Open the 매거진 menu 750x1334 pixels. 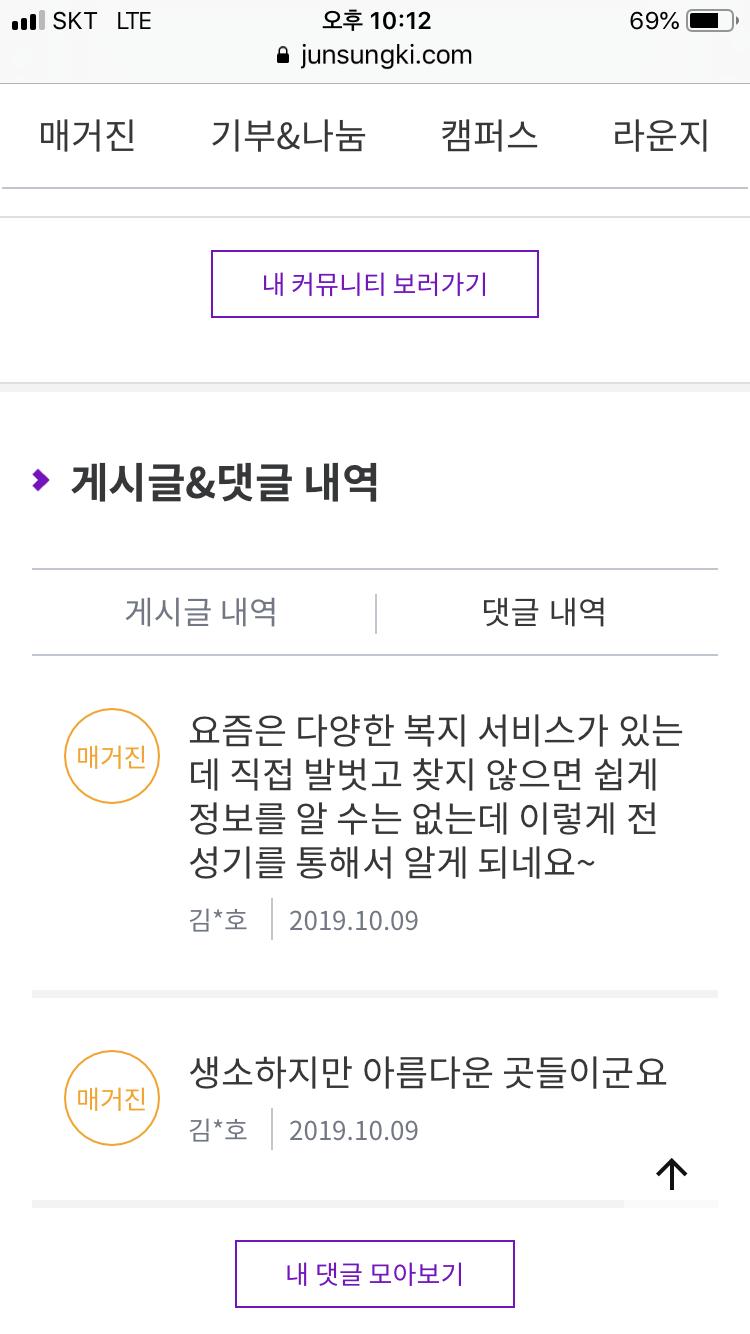coord(88,136)
